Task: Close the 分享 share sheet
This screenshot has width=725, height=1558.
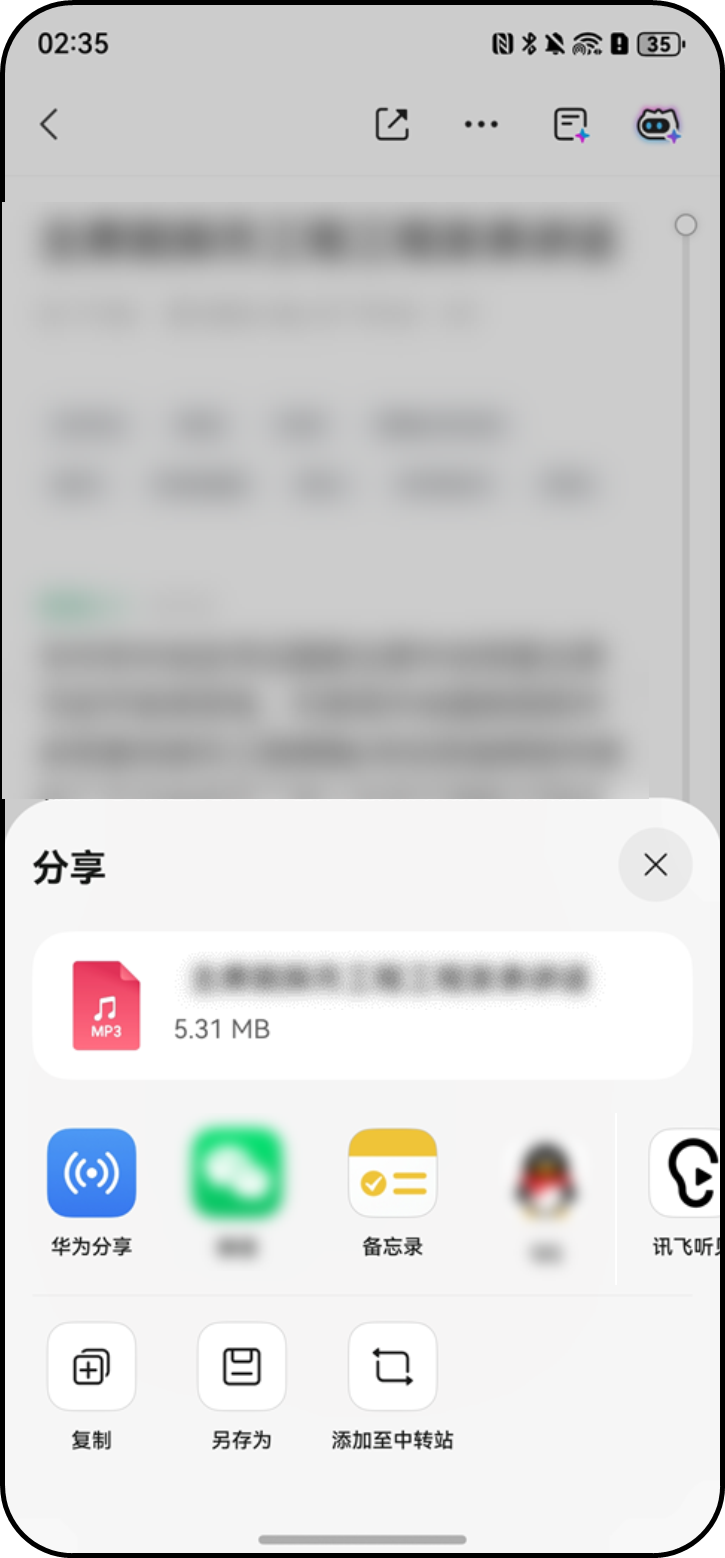Action: 655,865
